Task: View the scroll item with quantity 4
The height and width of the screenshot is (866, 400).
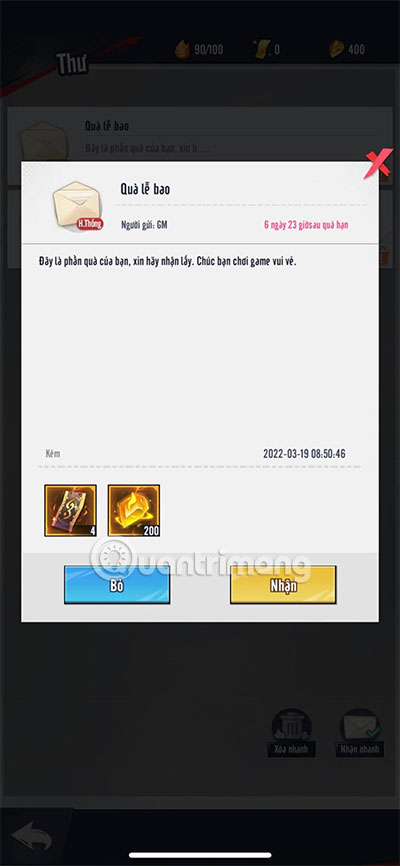Action: pos(71,510)
